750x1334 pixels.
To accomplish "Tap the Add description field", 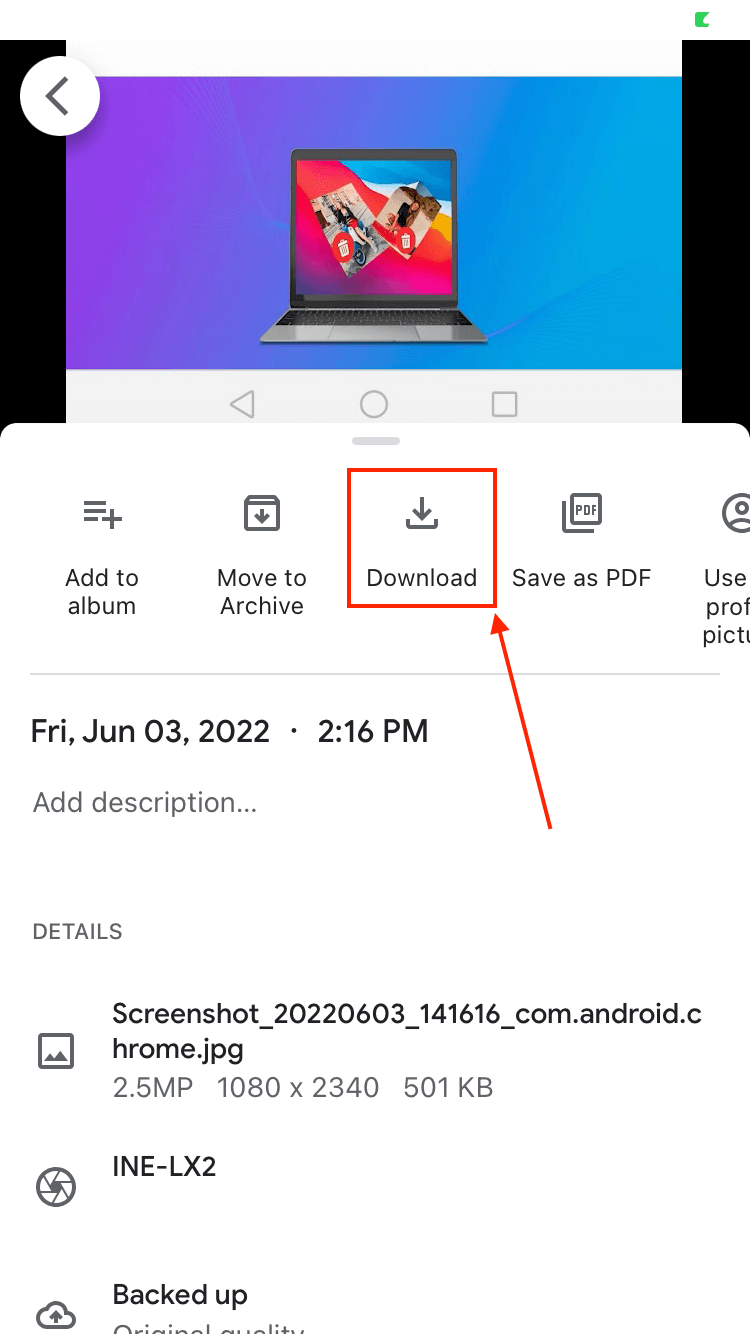I will [x=375, y=803].
